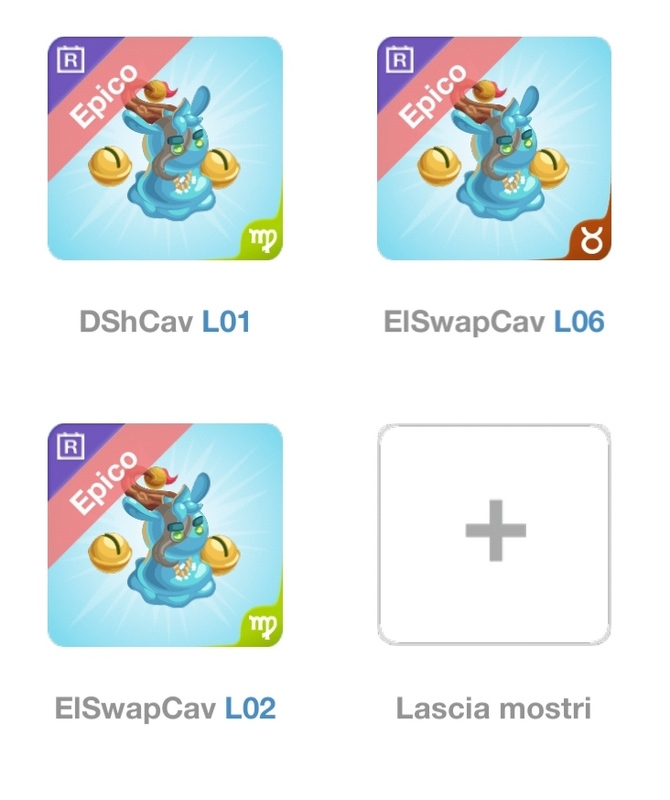Select the ElSwapCav L06 monster card

(x=494, y=149)
